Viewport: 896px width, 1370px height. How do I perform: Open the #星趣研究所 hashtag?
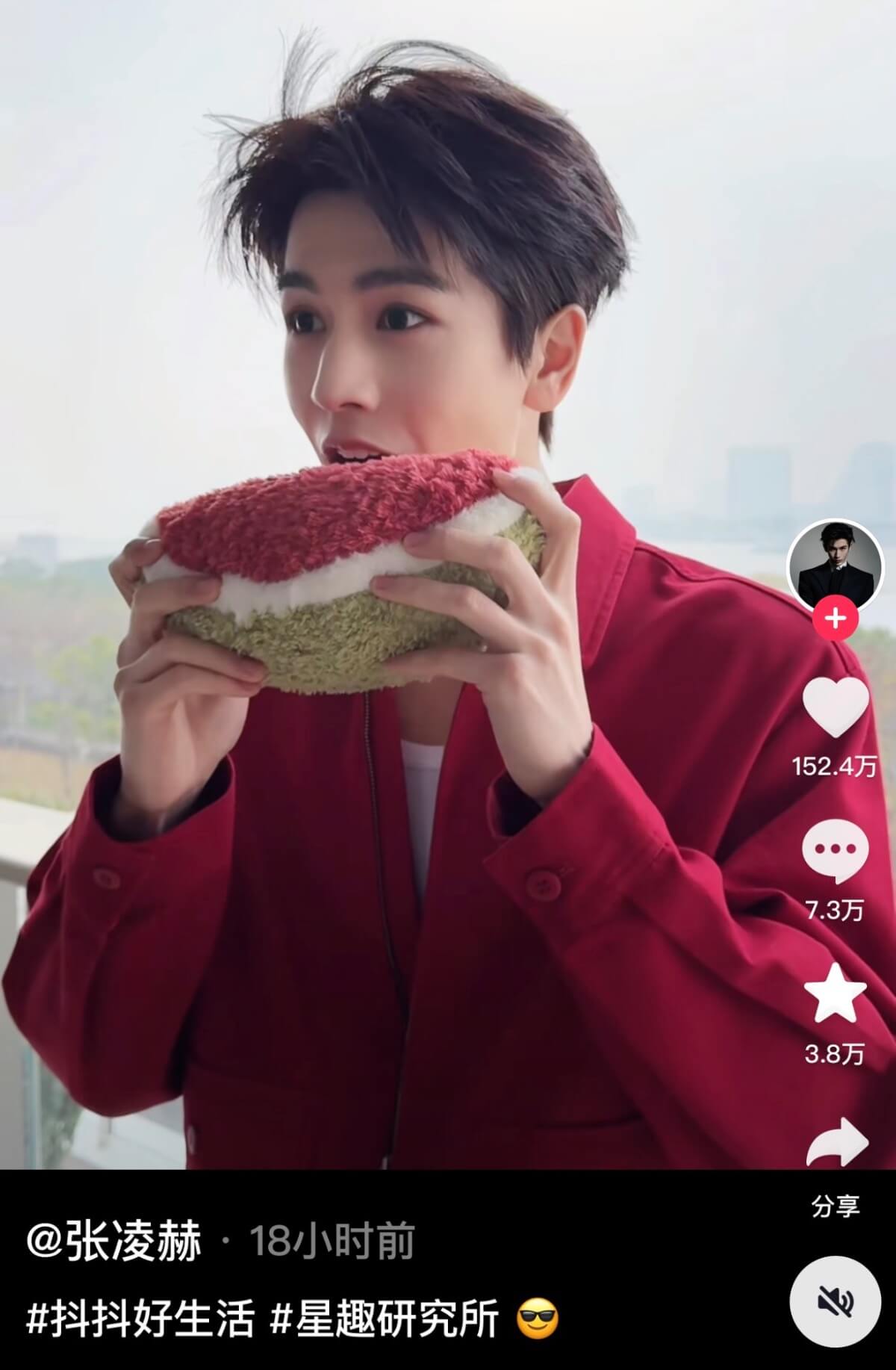pyautogui.click(x=385, y=1318)
